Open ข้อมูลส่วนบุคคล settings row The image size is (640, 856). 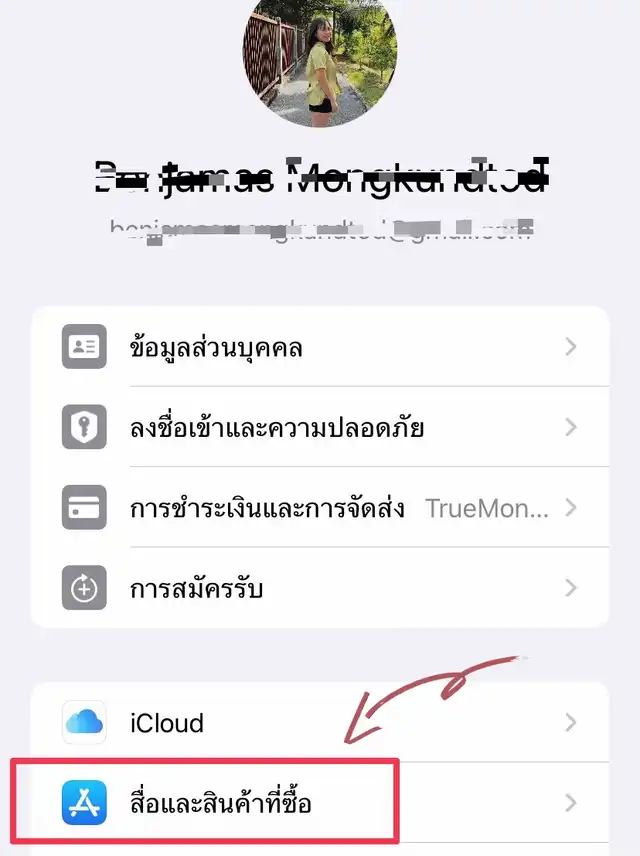click(x=320, y=348)
